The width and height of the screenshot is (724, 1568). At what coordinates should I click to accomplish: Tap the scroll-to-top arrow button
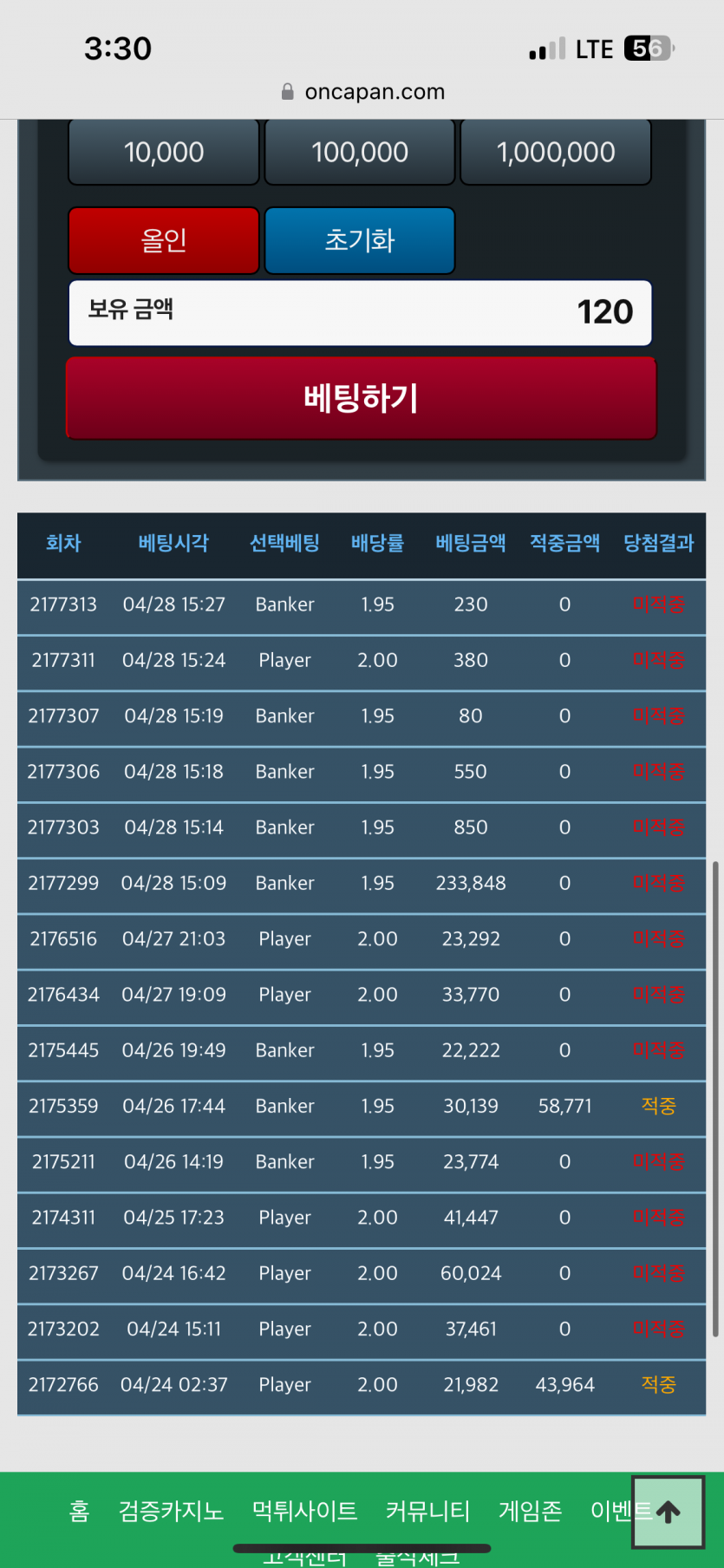pyautogui.click(x=668, y=1512)
